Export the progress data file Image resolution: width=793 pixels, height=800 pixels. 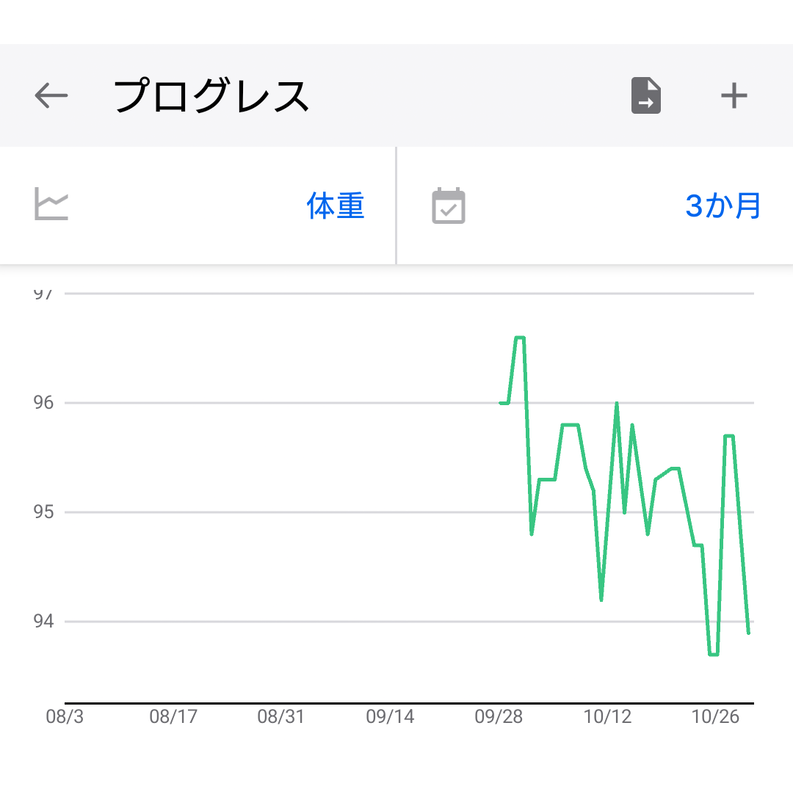click(x=646, y=96)
